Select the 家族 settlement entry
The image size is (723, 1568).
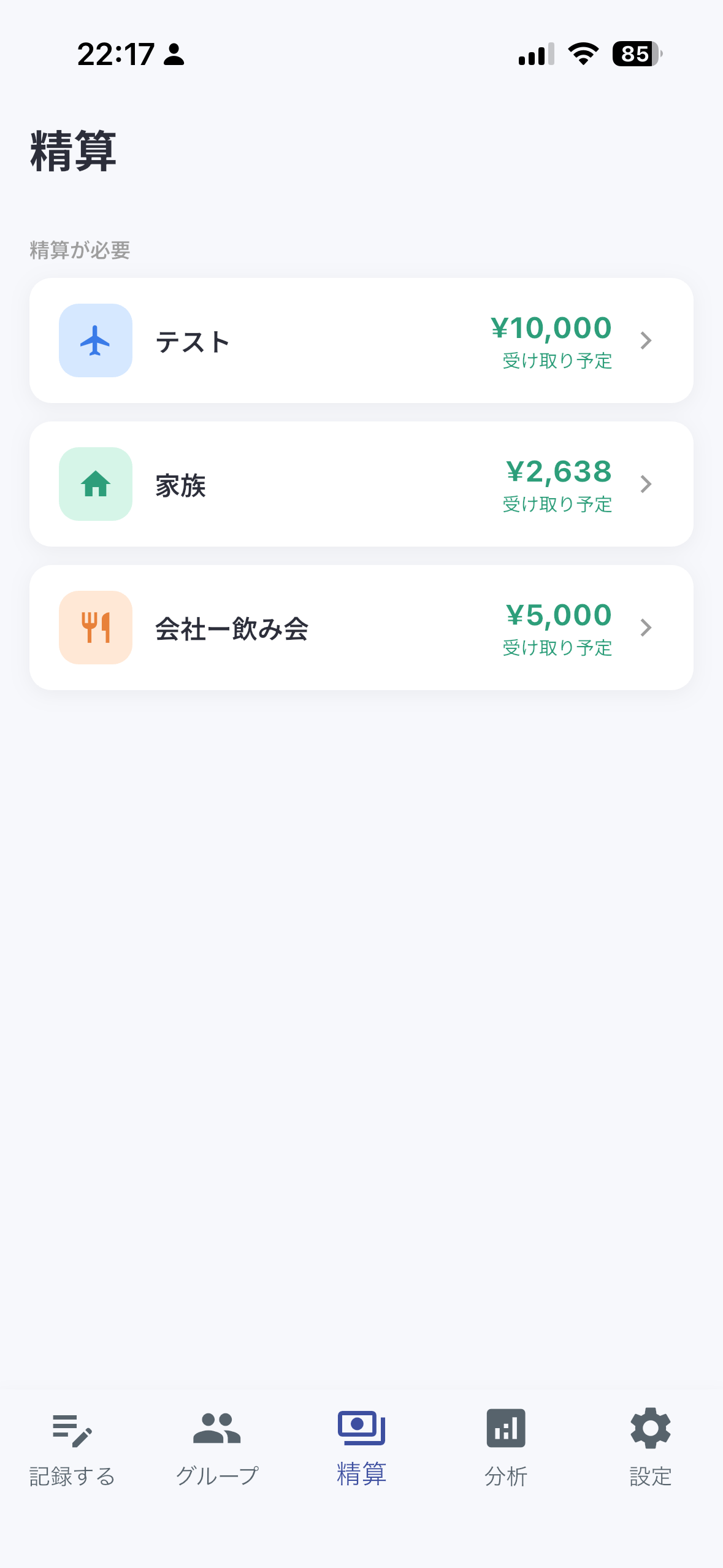point(361,484)
